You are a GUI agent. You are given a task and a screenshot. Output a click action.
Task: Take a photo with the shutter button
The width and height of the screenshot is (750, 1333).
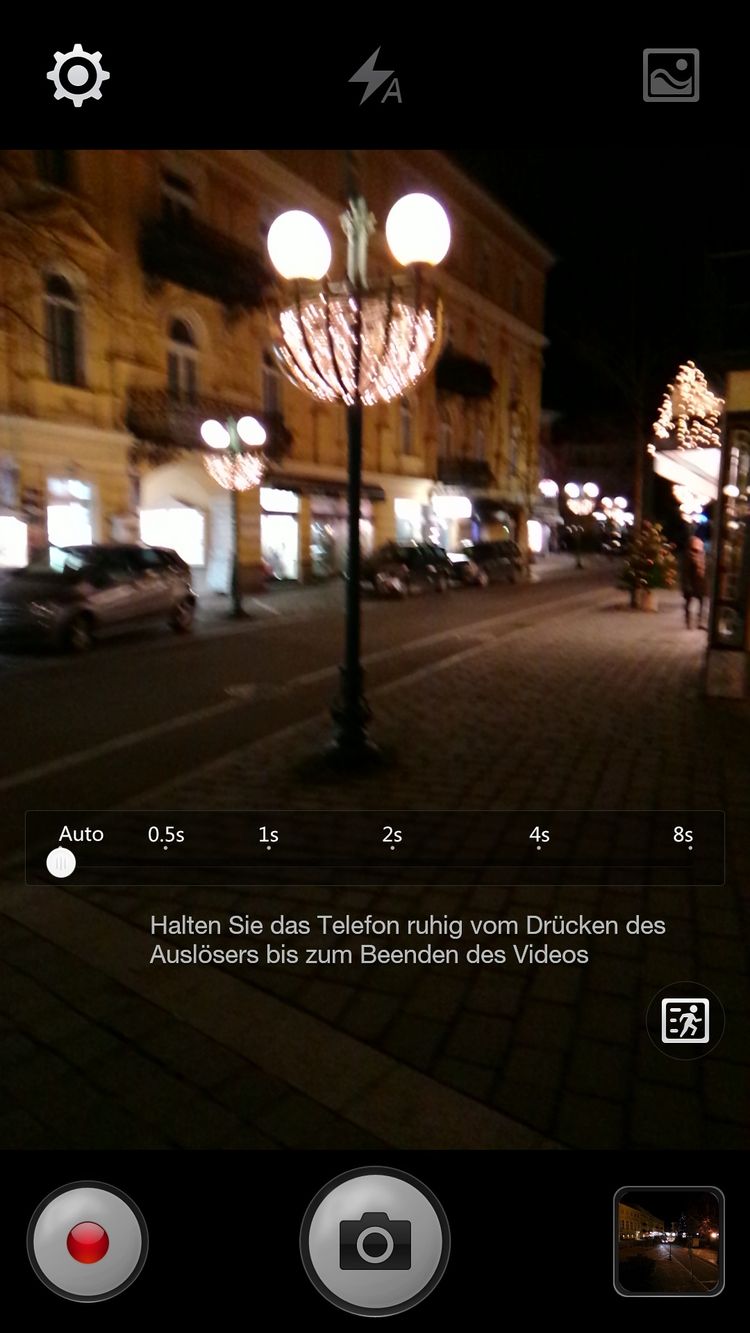tap(375, 1242)
